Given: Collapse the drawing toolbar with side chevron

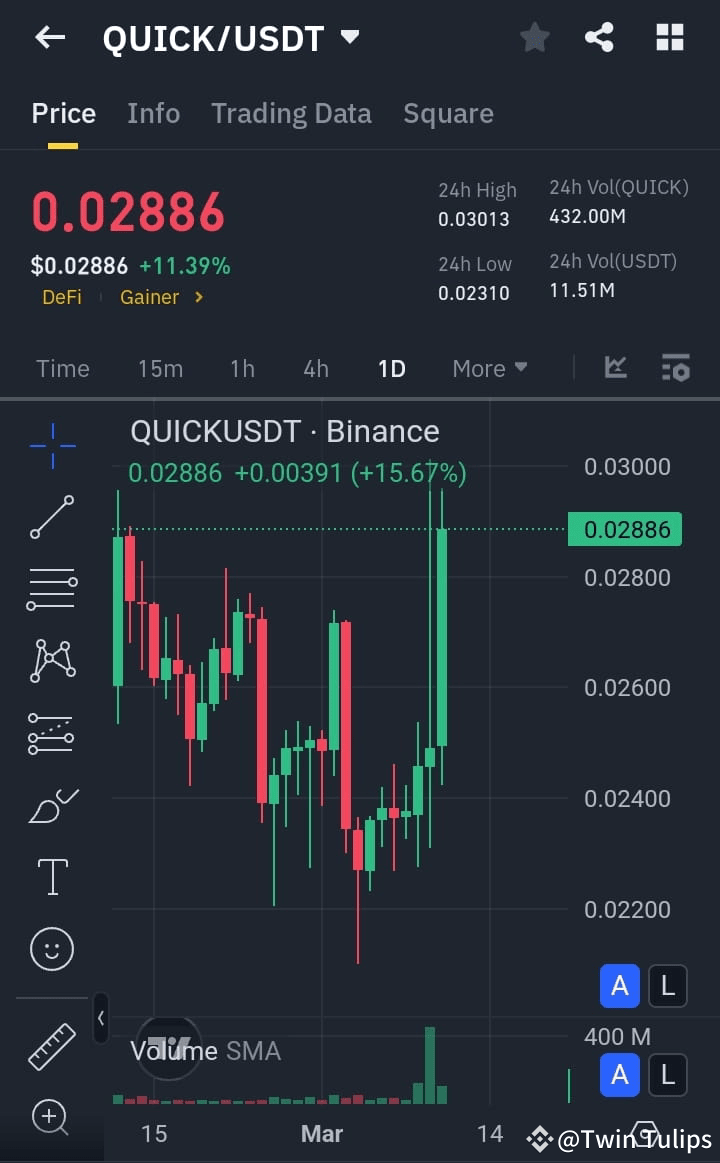Looking at the screenshot, I should tap(101, 1019).
